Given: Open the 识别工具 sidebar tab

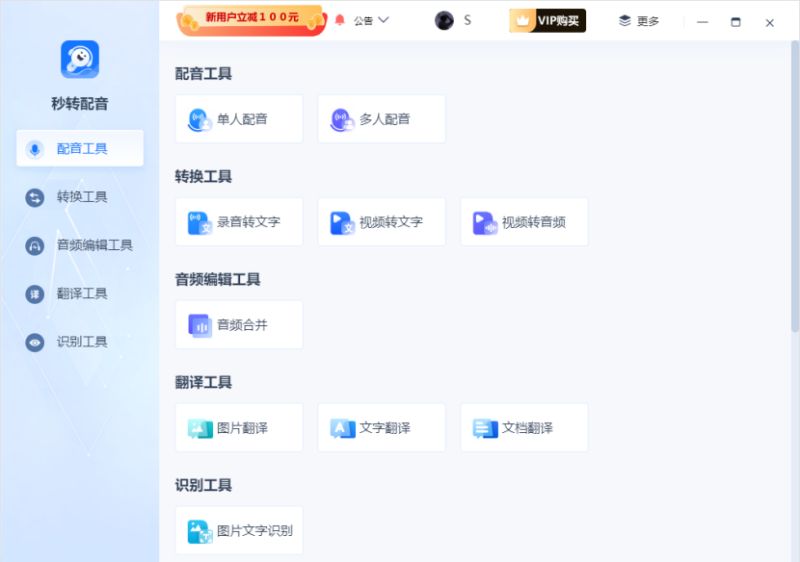Looking at the screenshot, I should coord(80,342).
